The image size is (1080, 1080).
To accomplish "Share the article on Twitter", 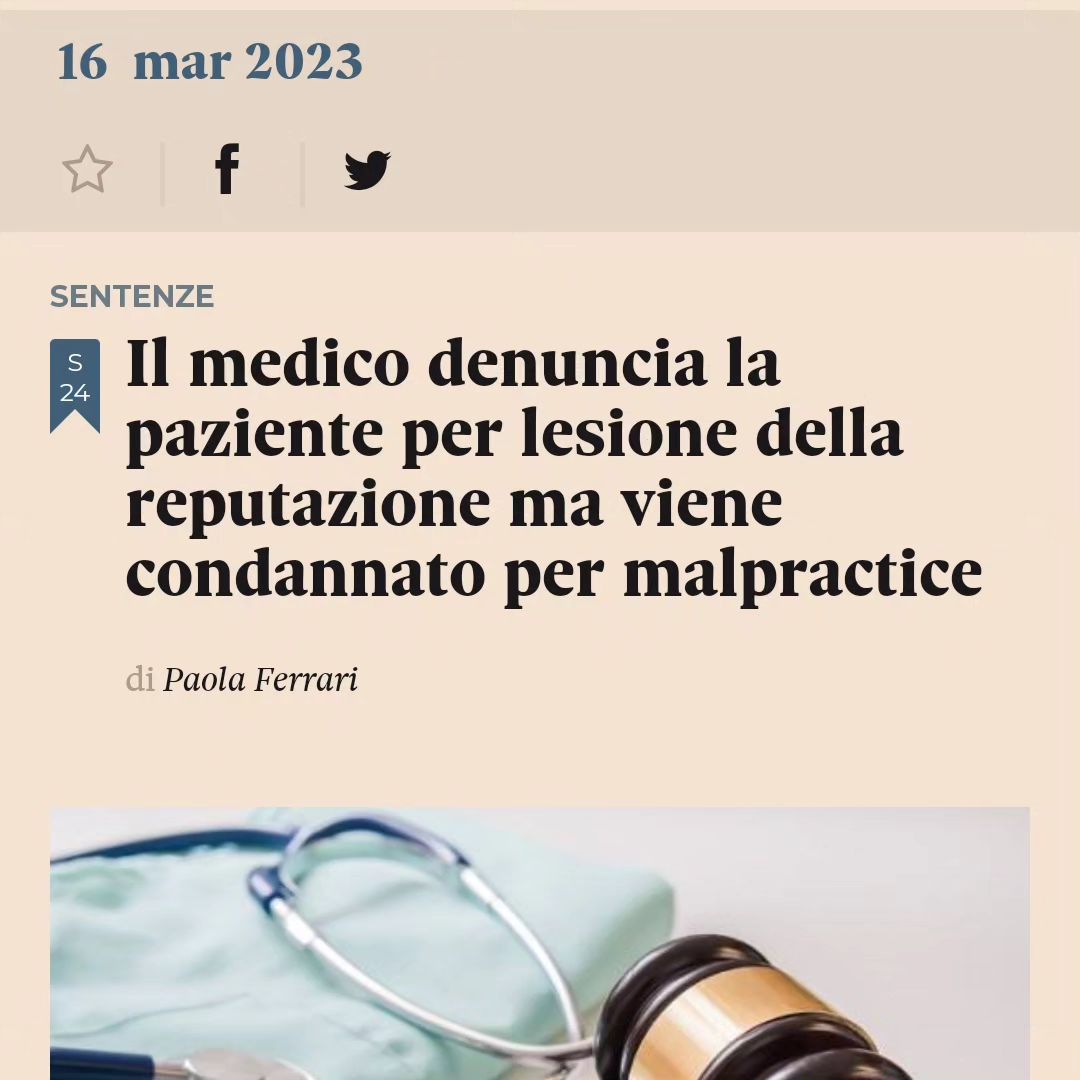I will (367, 170).
